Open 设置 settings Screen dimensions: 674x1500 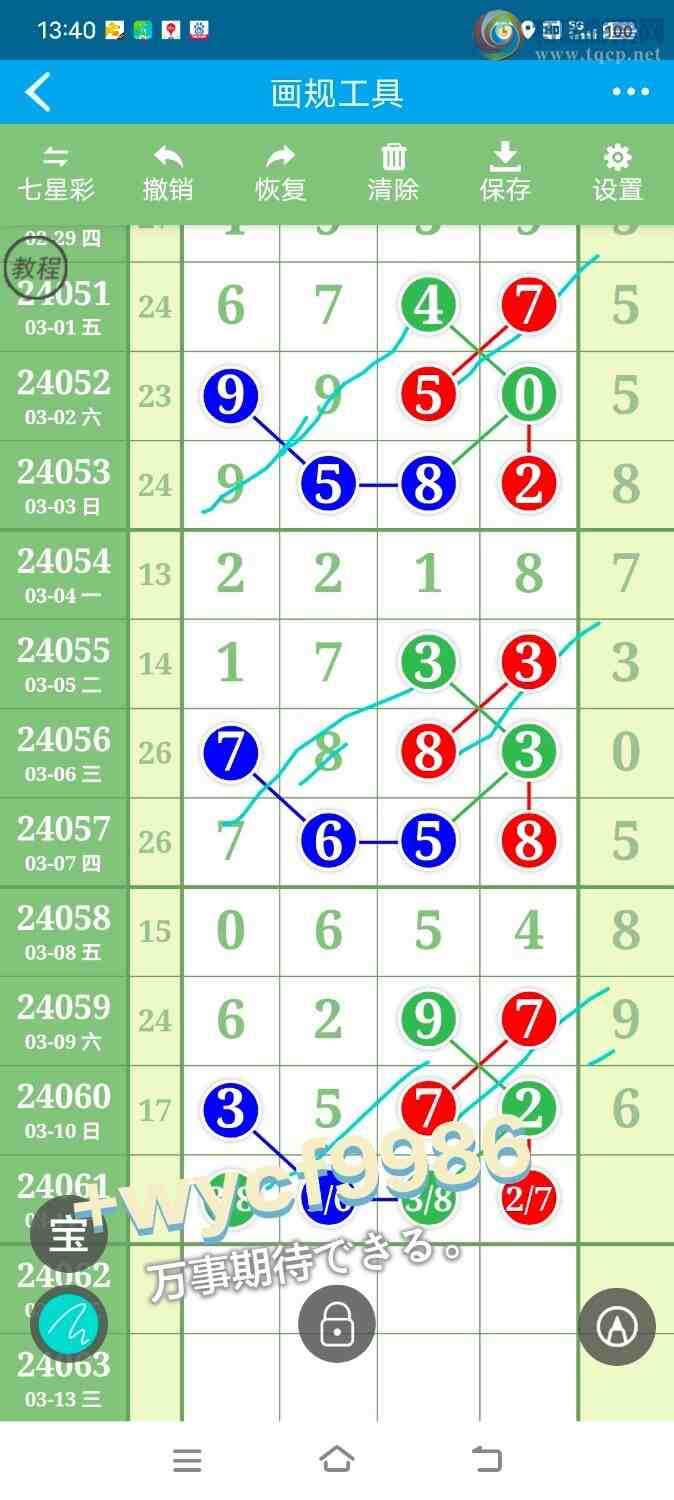click(x=617, y=173)
